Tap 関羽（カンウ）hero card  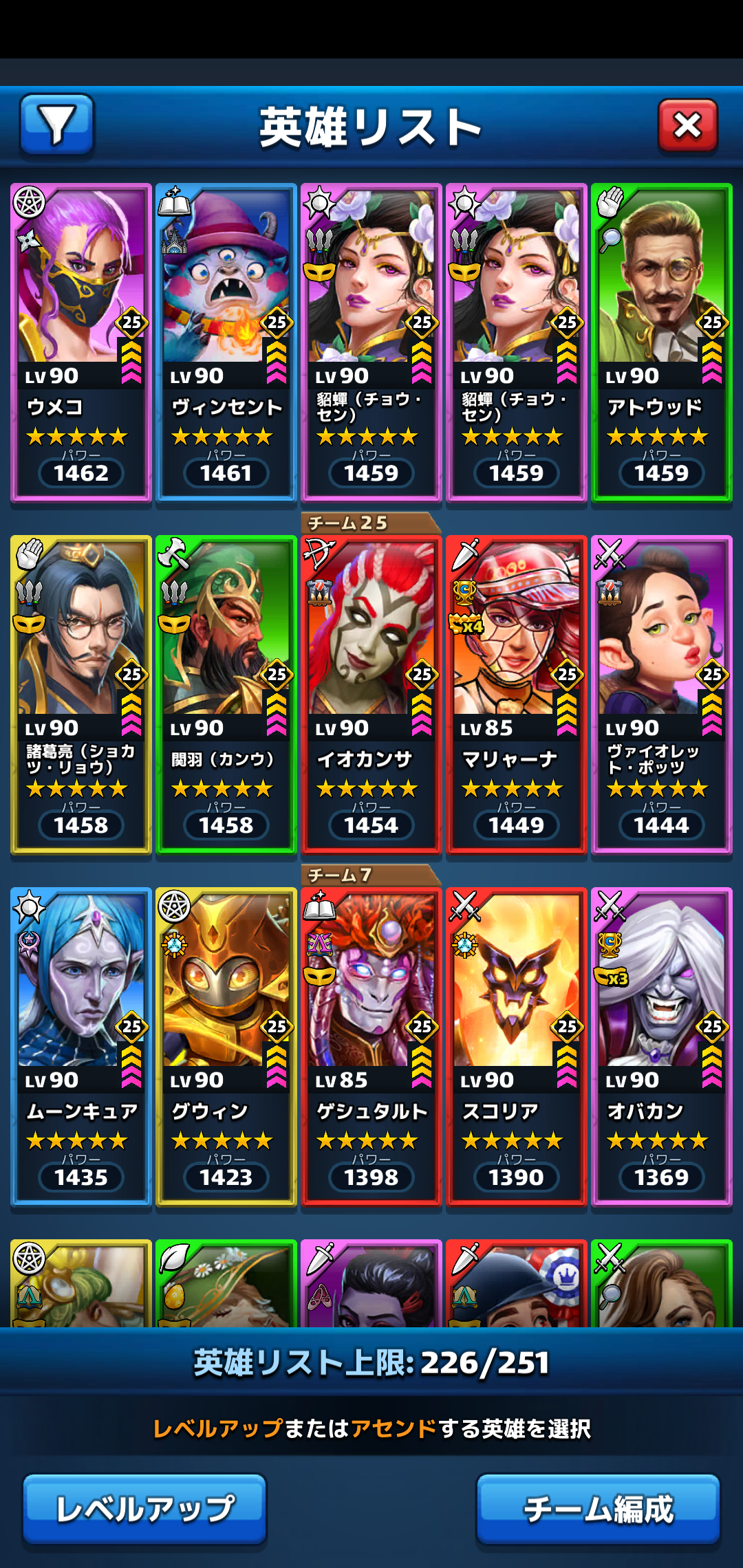click(226, 694)
